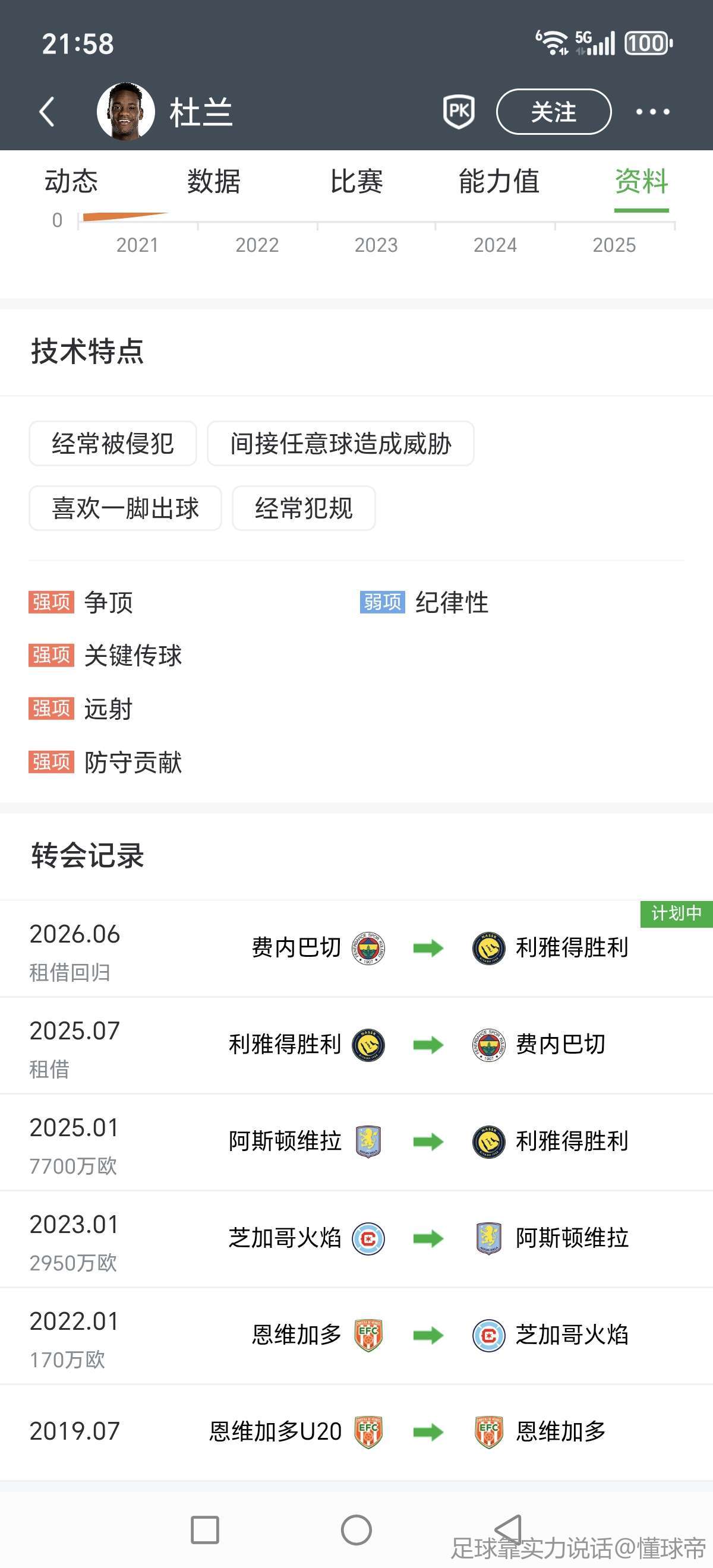This screenshot has height=1568, width=713.
Task: Show recent apps with the square button
Action: (x=204, y=1530)
